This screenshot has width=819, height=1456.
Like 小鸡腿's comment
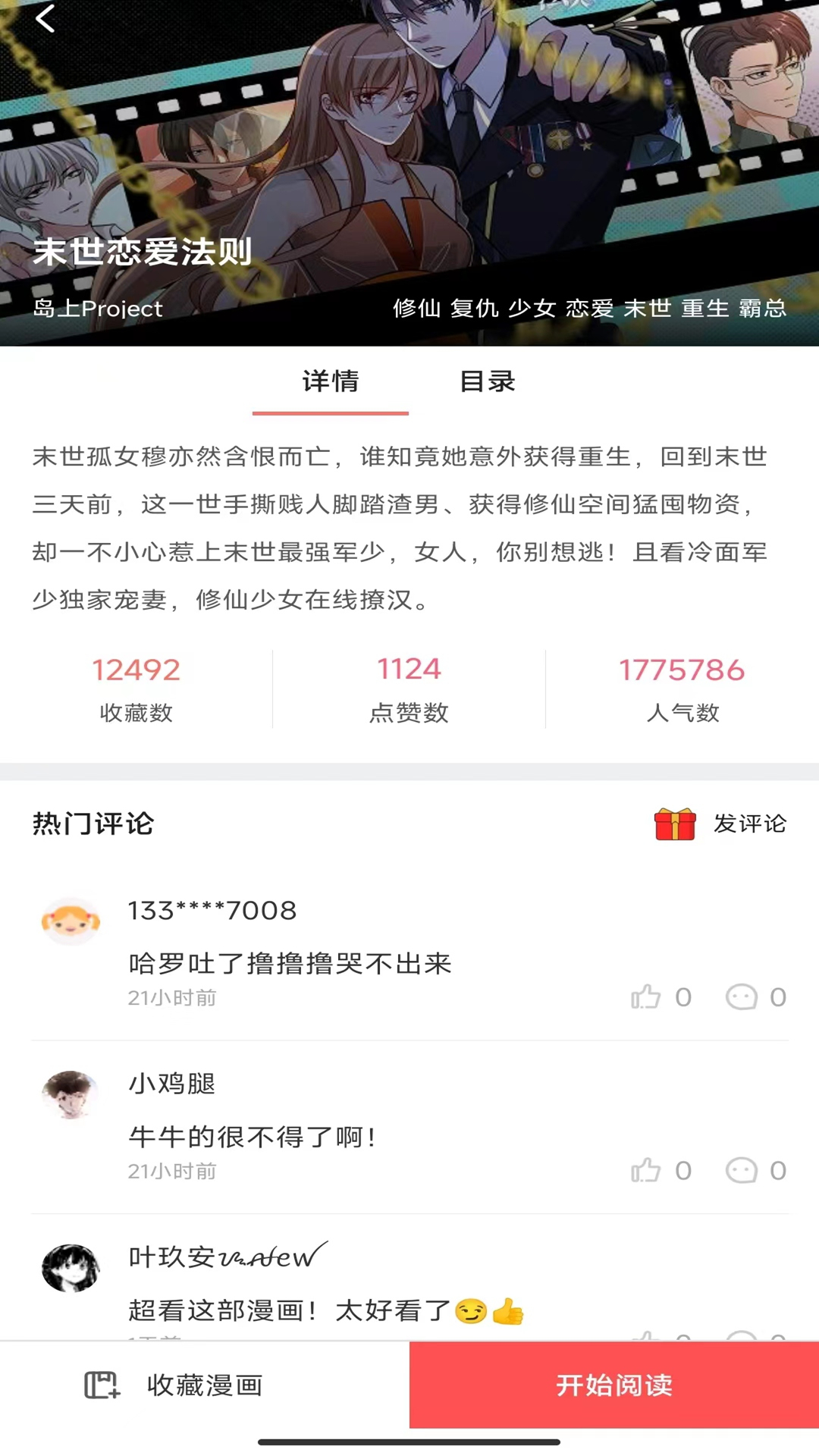point(646,1170)
